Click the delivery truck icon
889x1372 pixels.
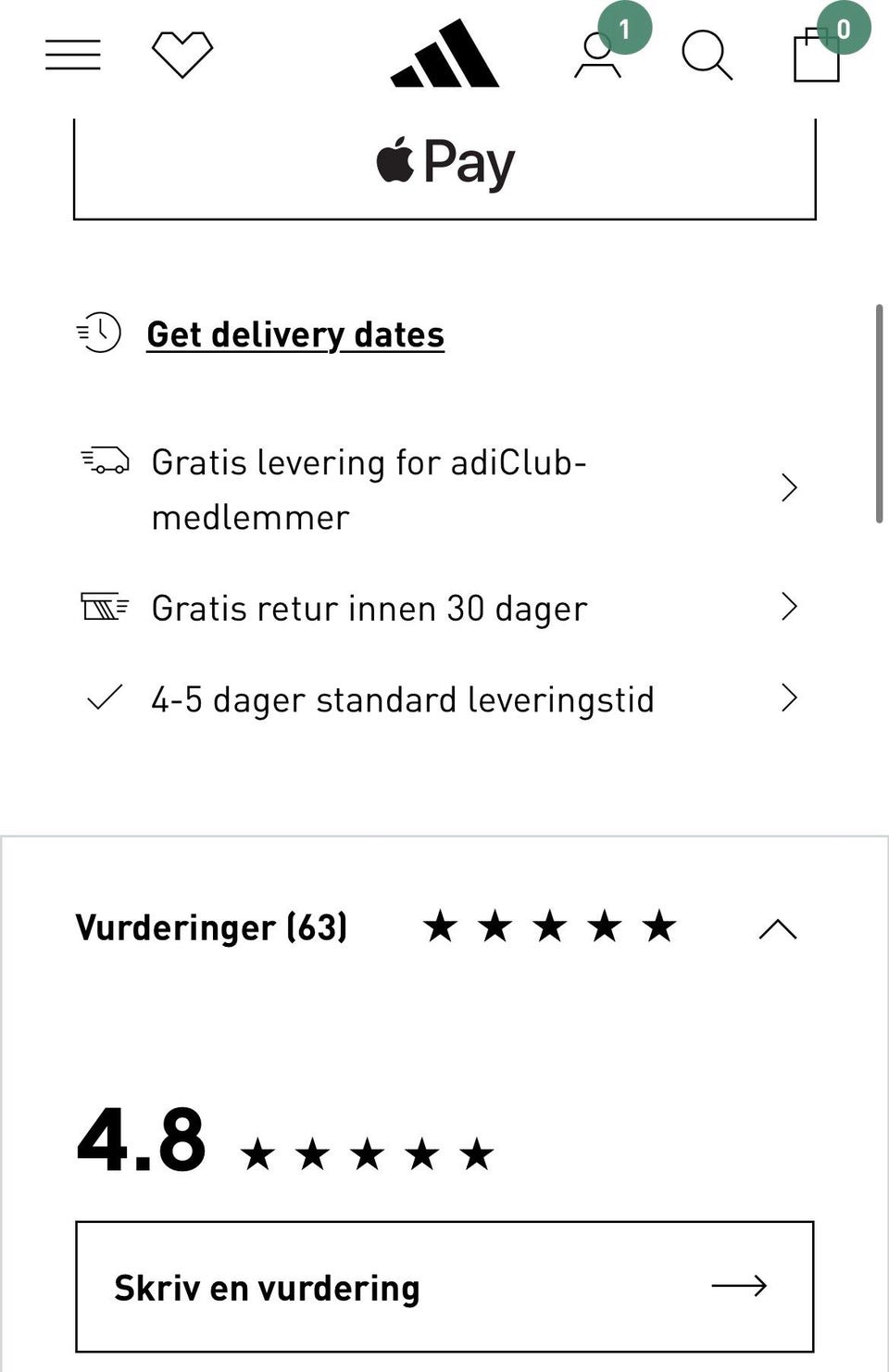click(105, 460)
